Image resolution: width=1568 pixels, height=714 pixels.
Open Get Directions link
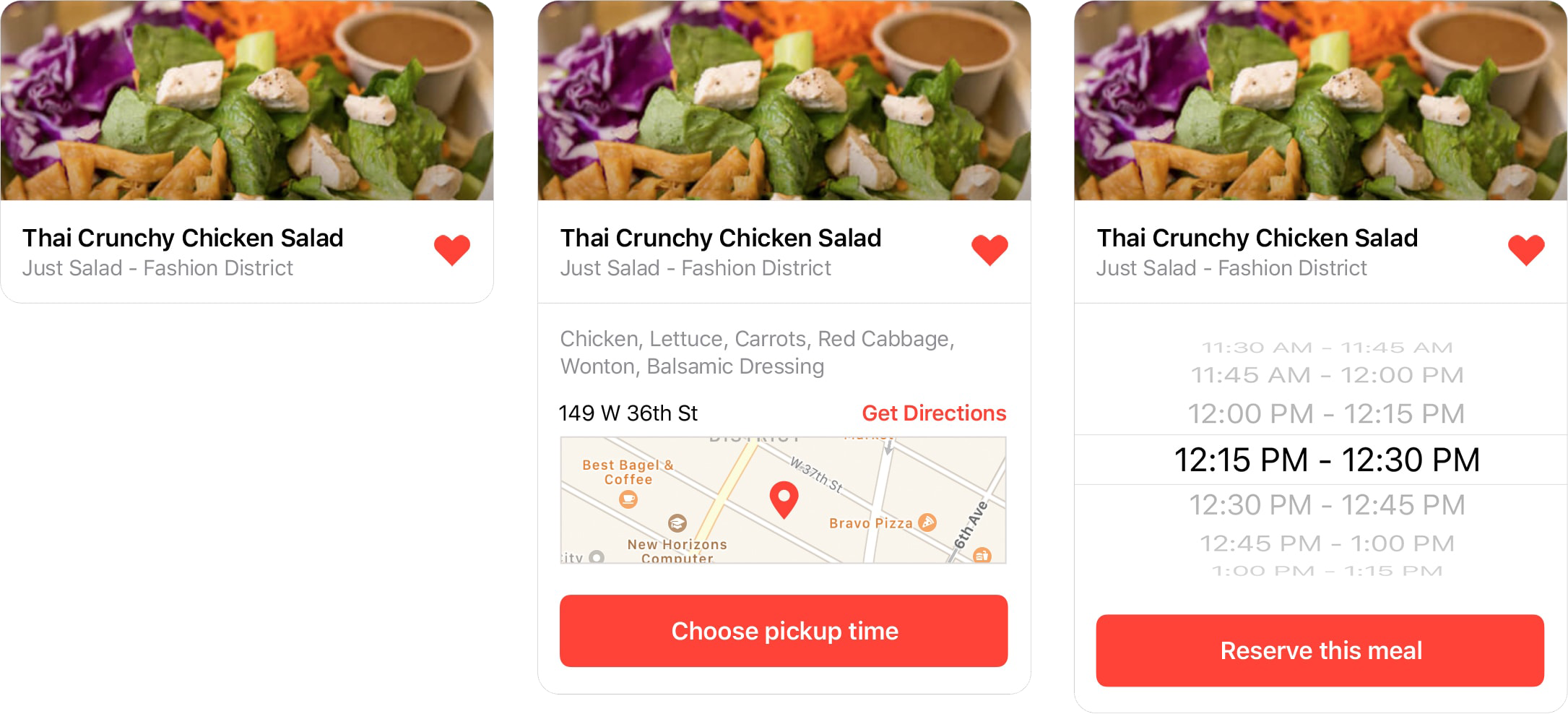pyautogui.click(x=933, y=413)
